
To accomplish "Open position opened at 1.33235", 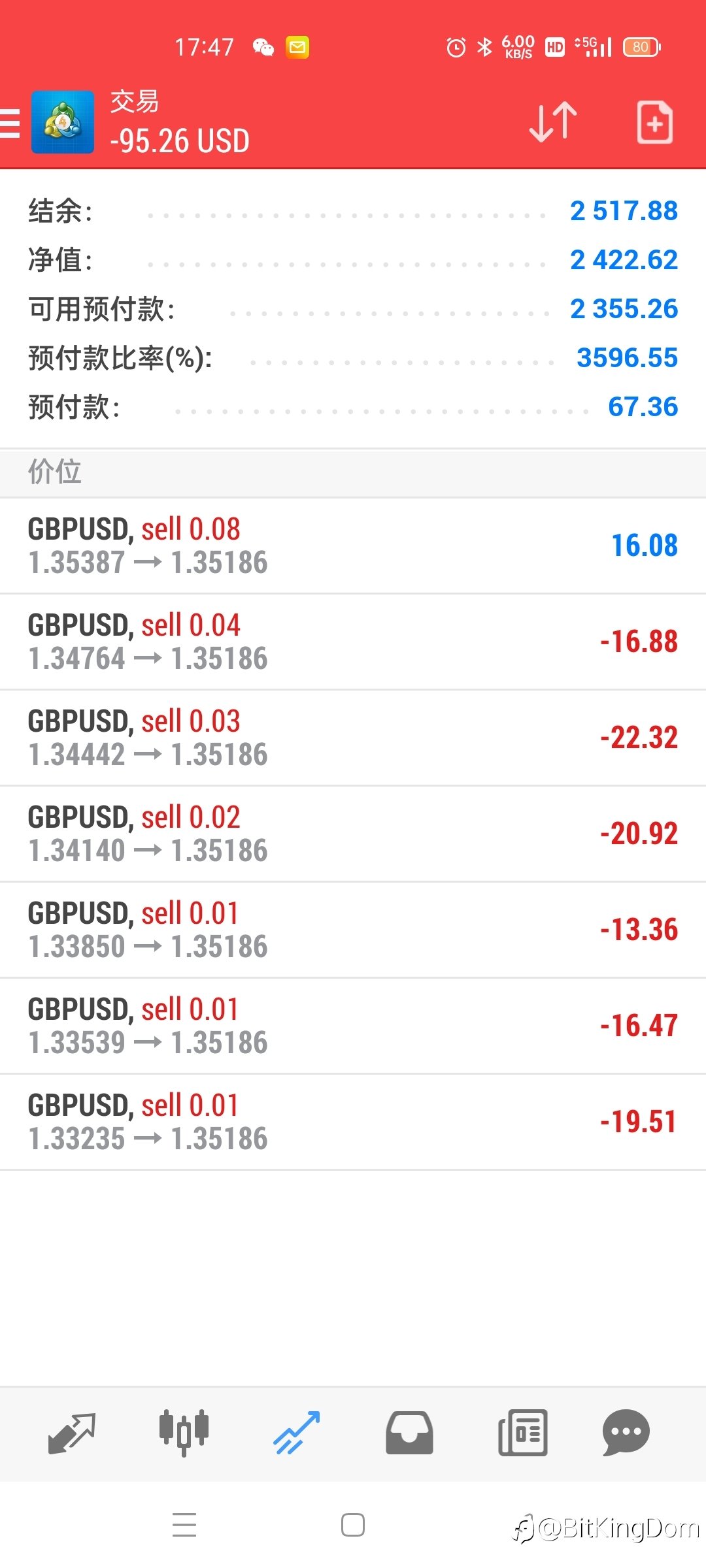I will click(x=353, y=1122).
